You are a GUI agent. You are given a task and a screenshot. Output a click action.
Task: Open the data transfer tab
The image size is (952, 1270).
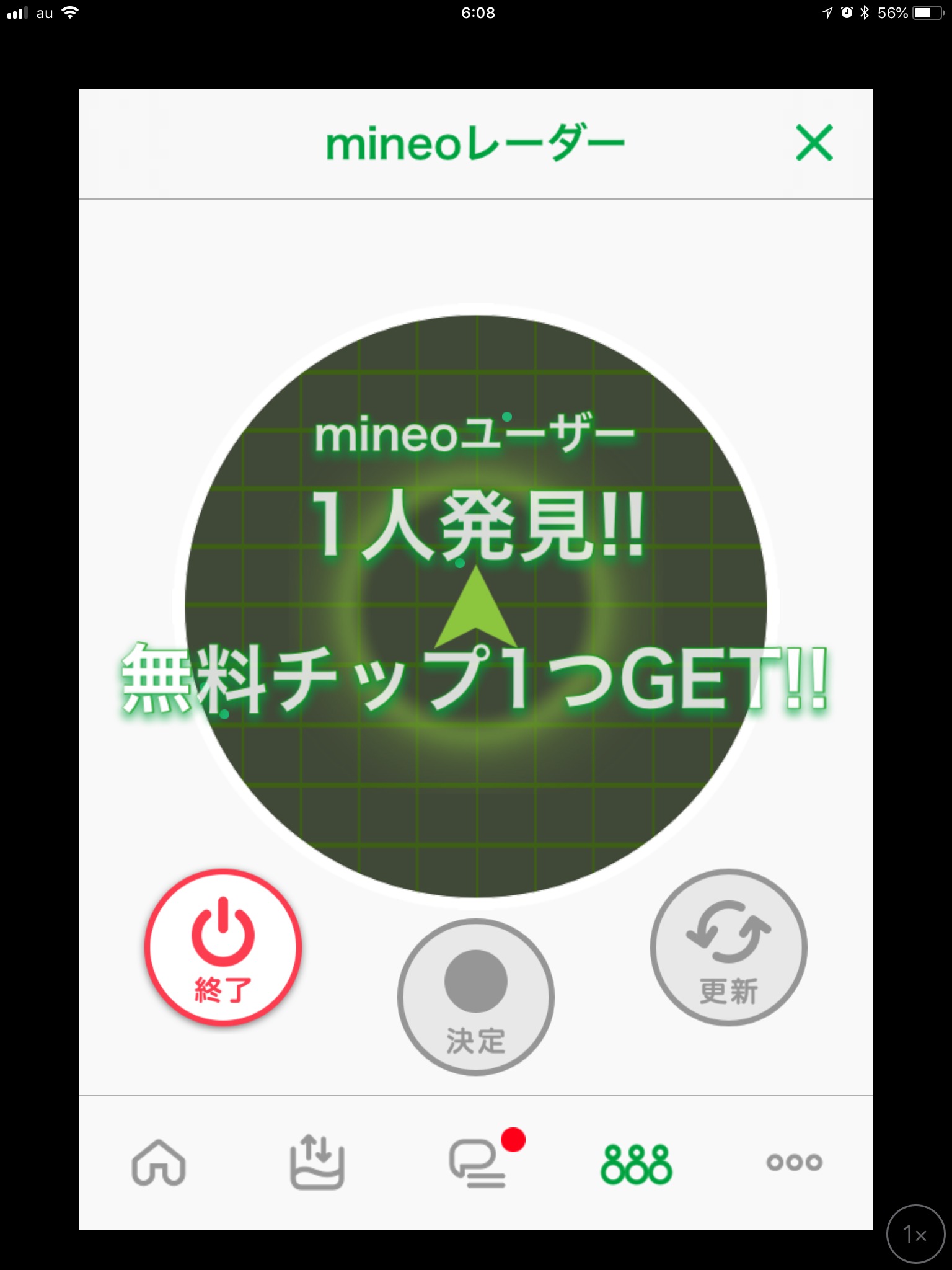click(x=317, y=1163)
